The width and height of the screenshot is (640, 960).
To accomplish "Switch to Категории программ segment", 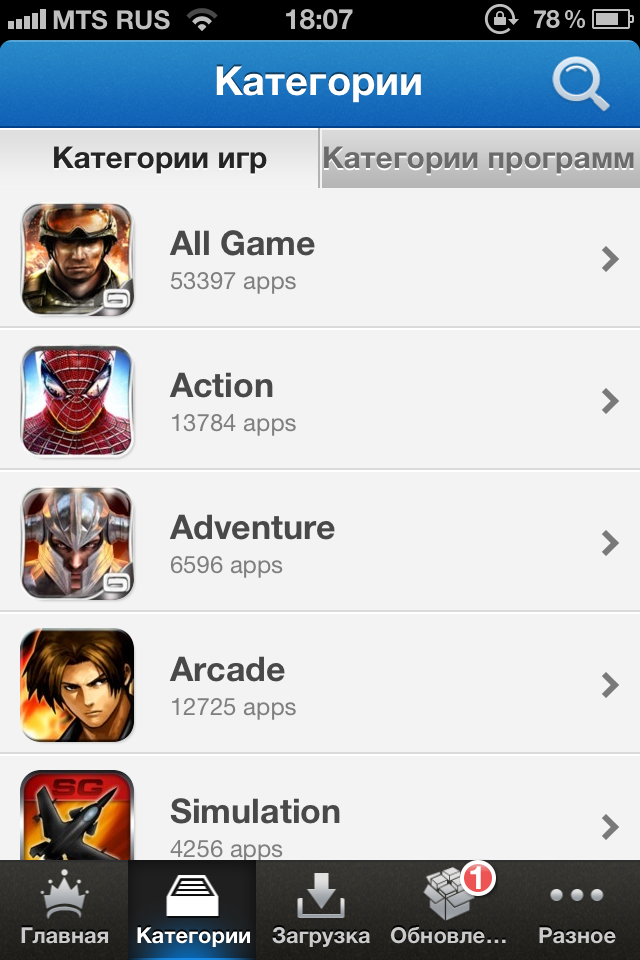I will (x=479, y=158).
